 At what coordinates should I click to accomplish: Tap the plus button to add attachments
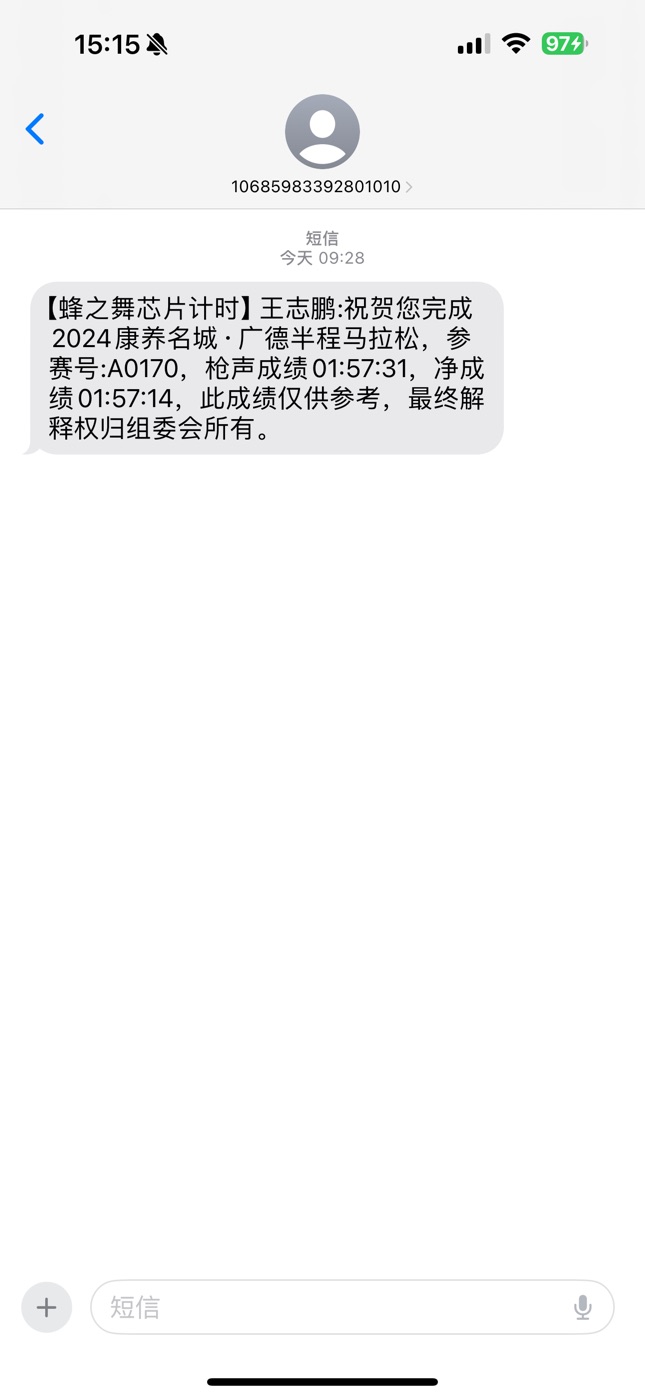(x=46, y=1307)
